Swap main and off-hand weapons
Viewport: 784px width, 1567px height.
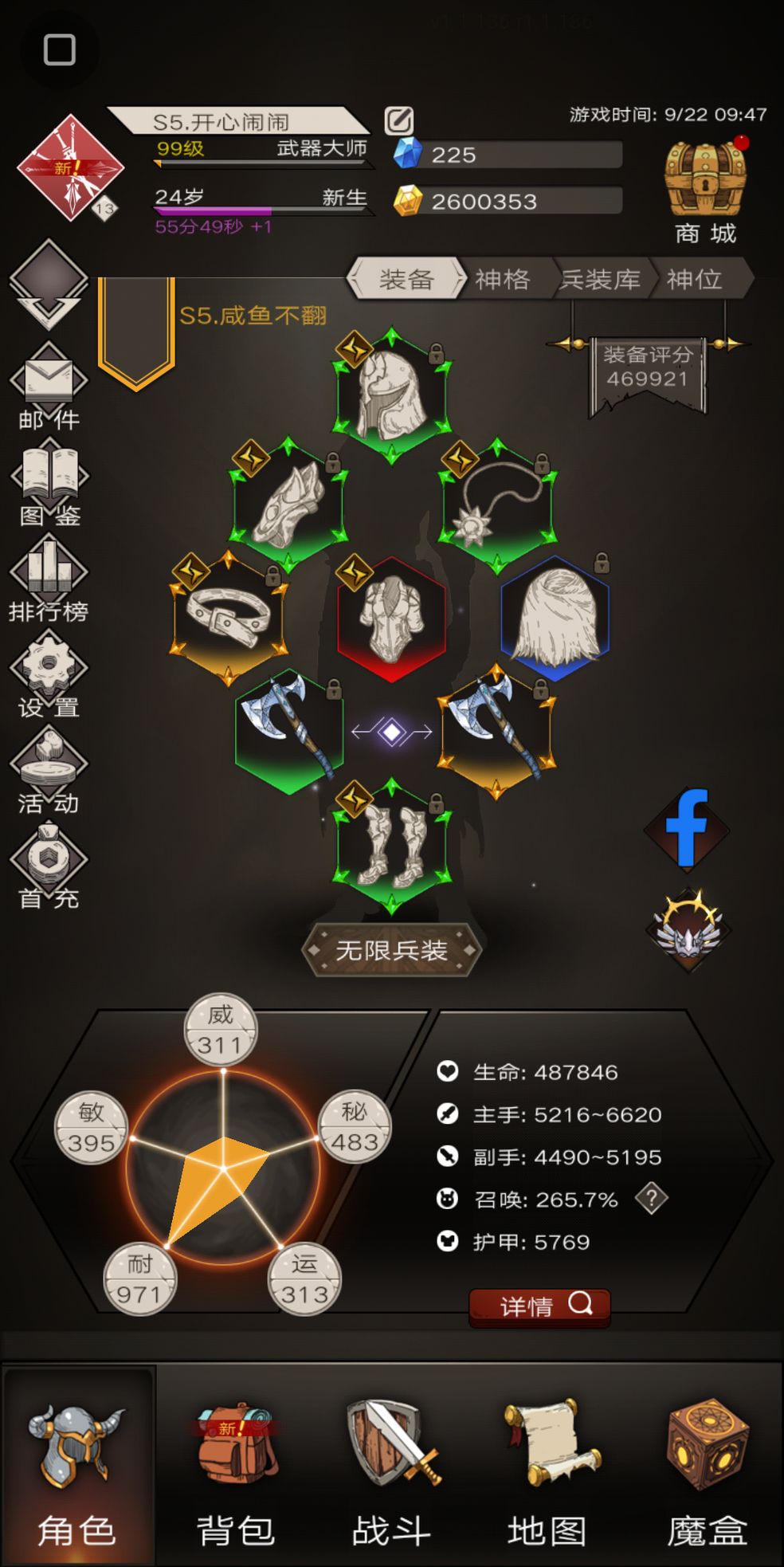pos(391,732)
